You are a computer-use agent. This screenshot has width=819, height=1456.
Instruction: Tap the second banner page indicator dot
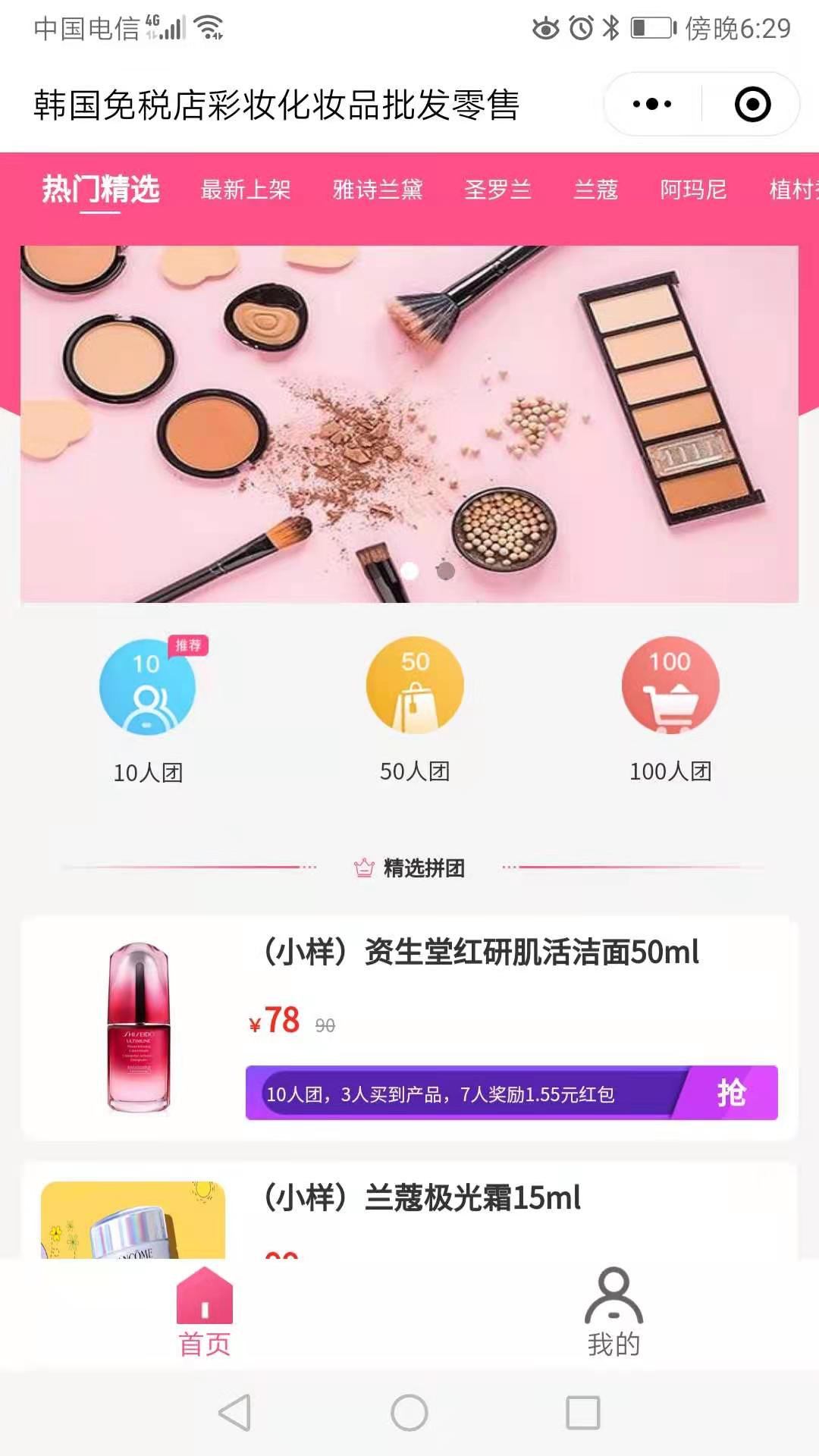[446, 571]
